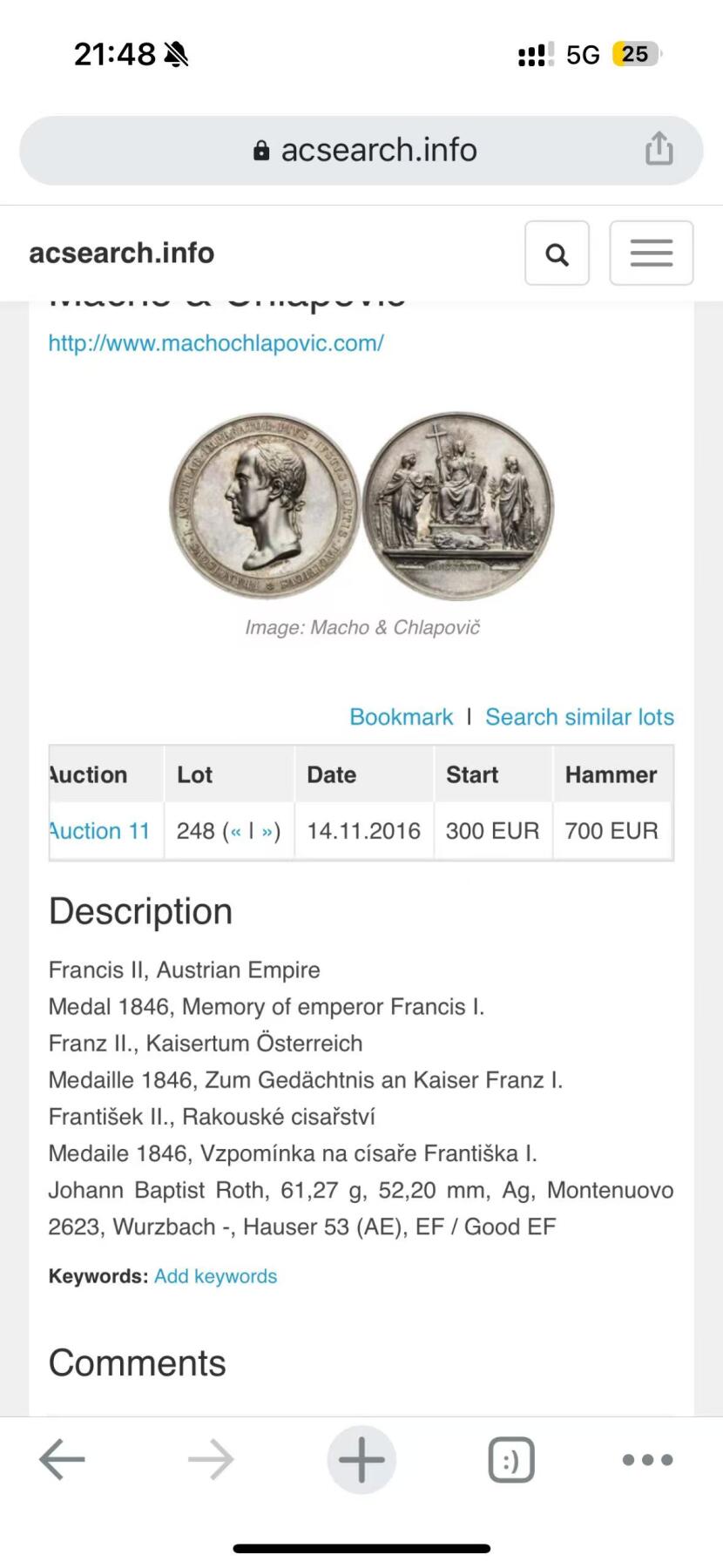Open the site search magnifier
The height and width of the screenshot is (1568, 723).
click(x=557, y=253)
